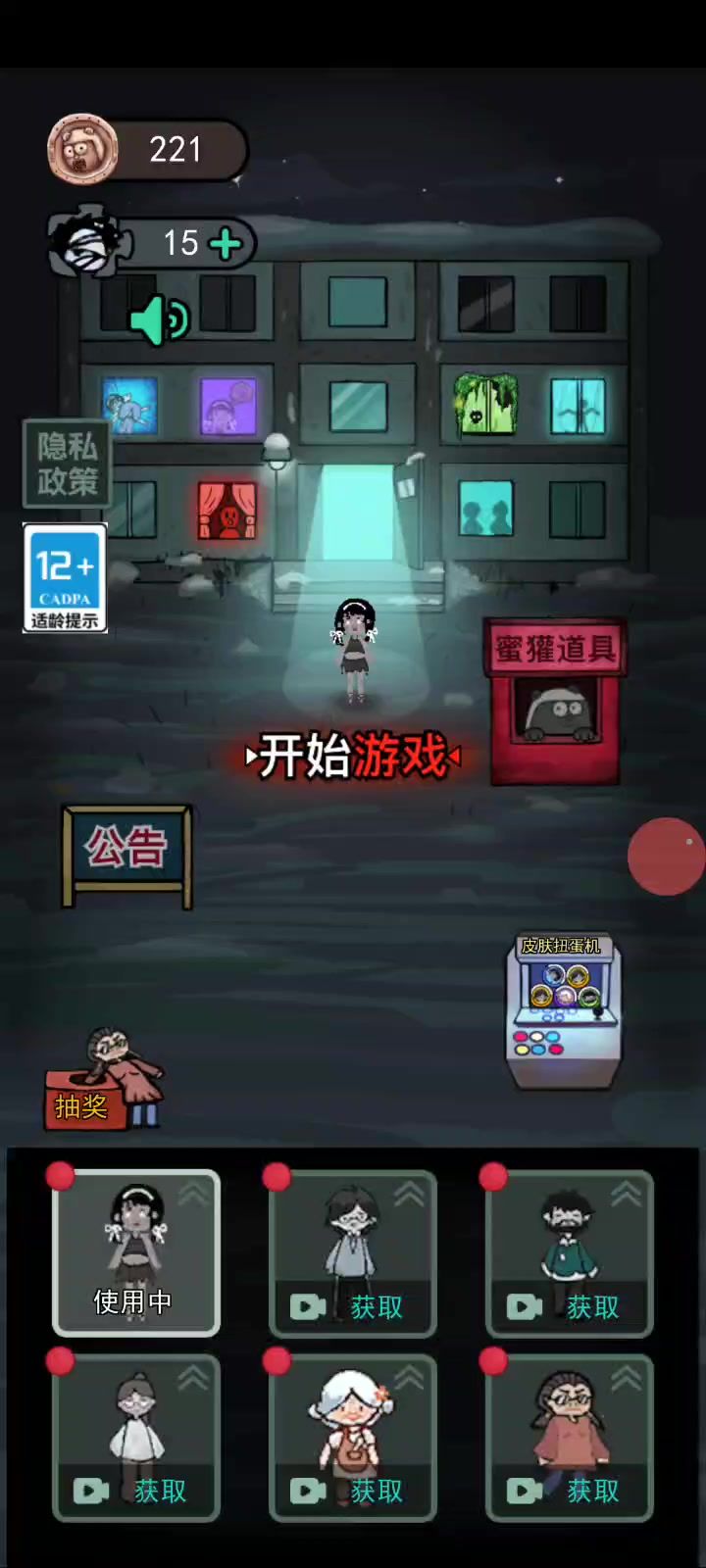706x1568 pixels.
Task: Get the bearded man in green character
Action: point(569,1254)
